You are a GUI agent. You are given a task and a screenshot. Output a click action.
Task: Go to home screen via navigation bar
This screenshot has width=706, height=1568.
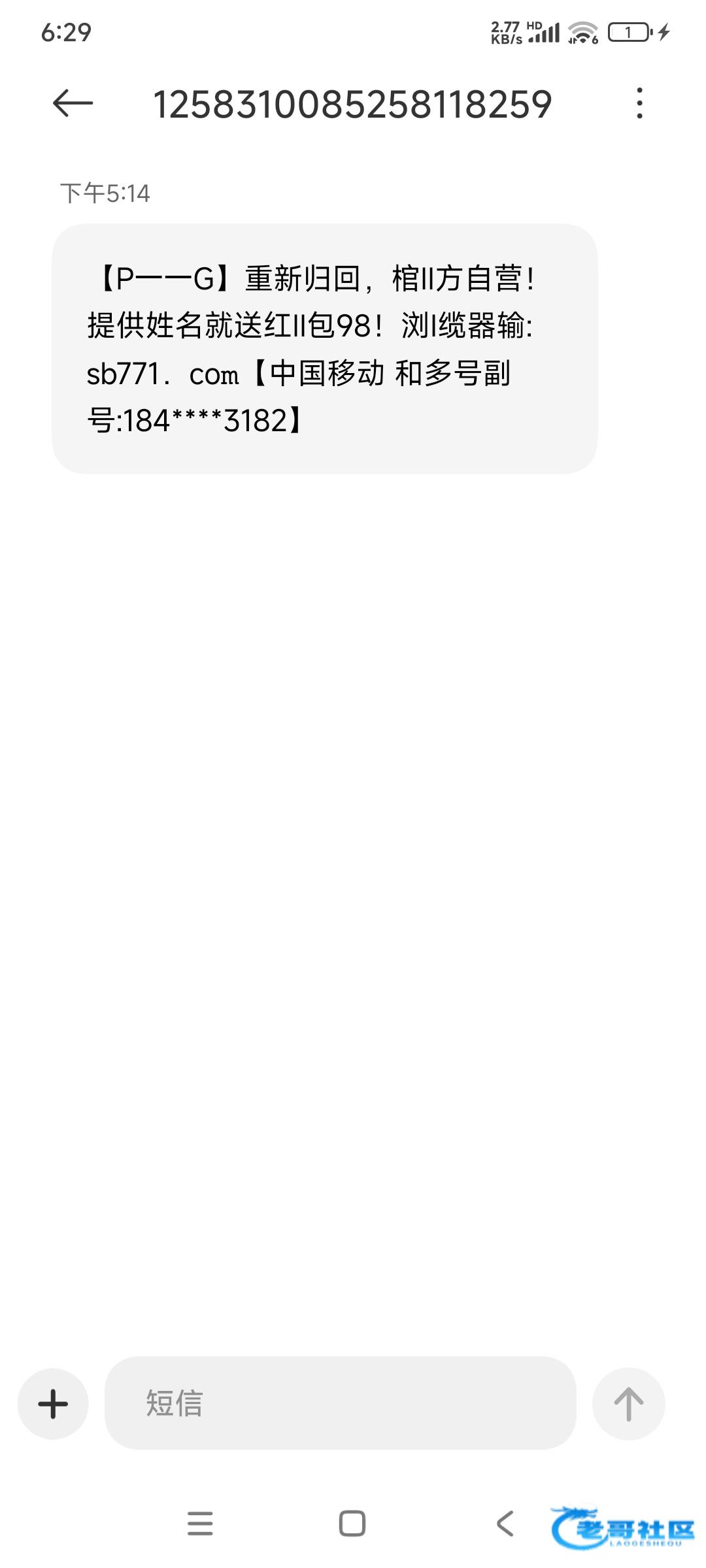[352, 1524]
